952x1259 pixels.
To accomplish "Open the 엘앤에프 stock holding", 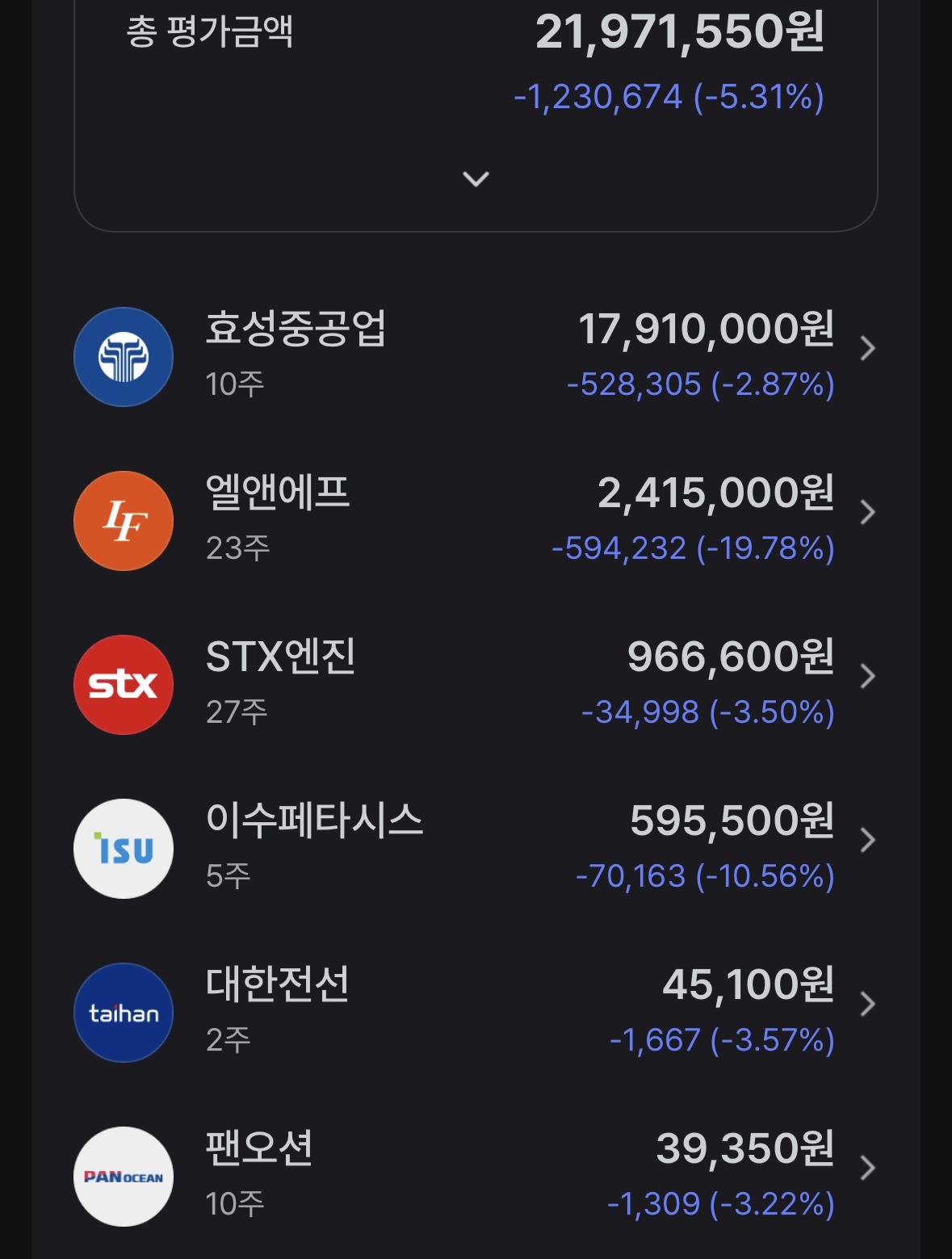I will click(x=475, y=520).
